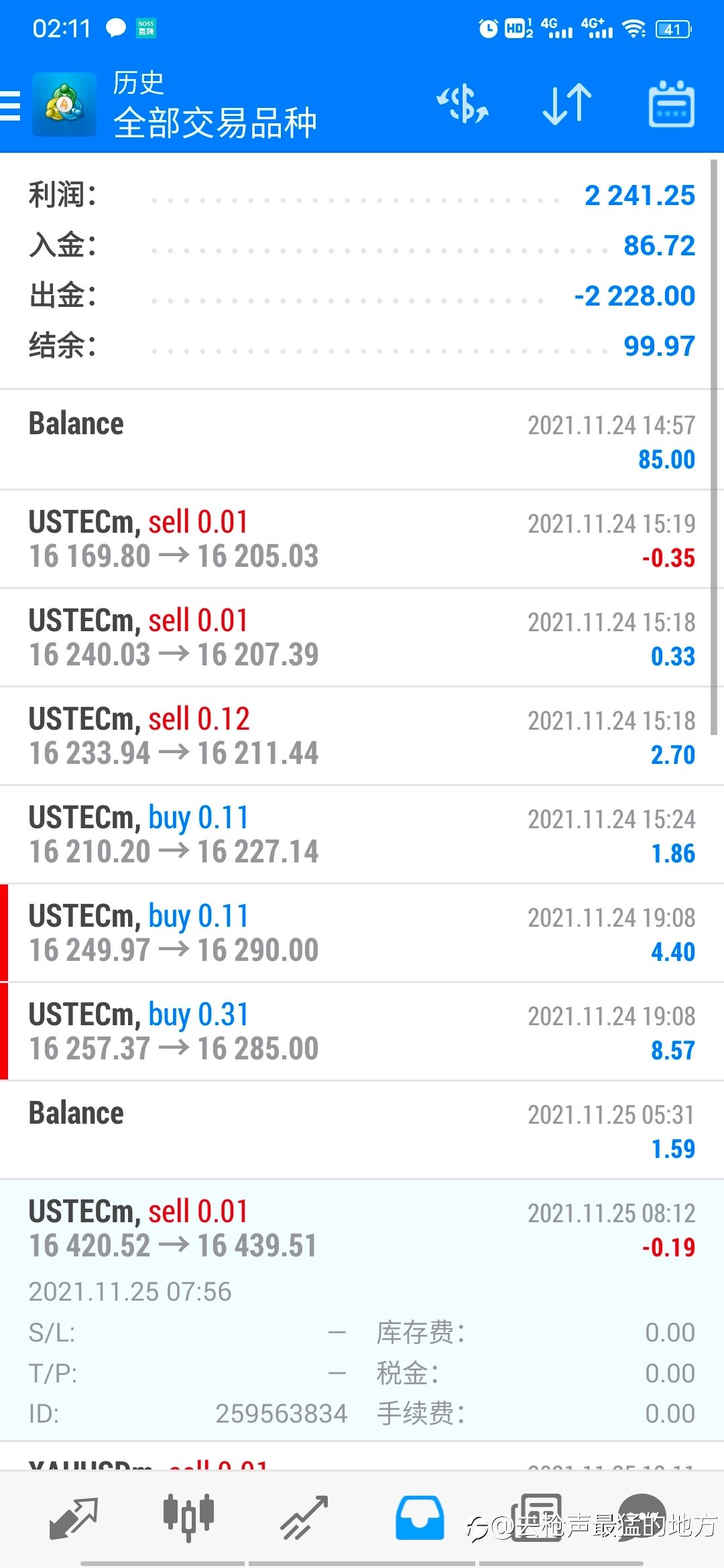Expand the USTECm sell 0.12 trade
Screen dimensions: 724x1568
362,736
